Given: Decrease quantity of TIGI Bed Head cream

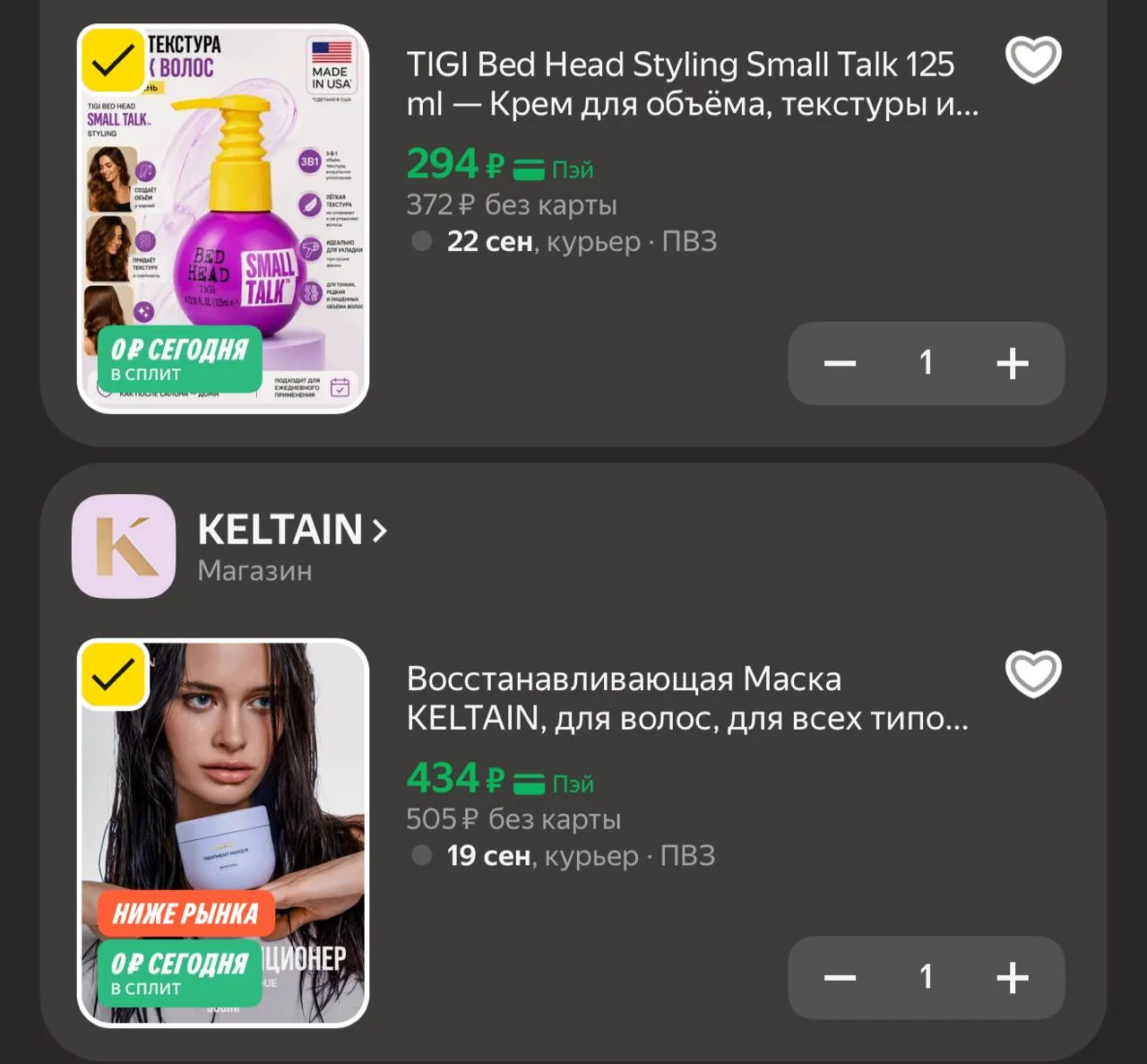Looking at the screenshot, I should (840, 363).
